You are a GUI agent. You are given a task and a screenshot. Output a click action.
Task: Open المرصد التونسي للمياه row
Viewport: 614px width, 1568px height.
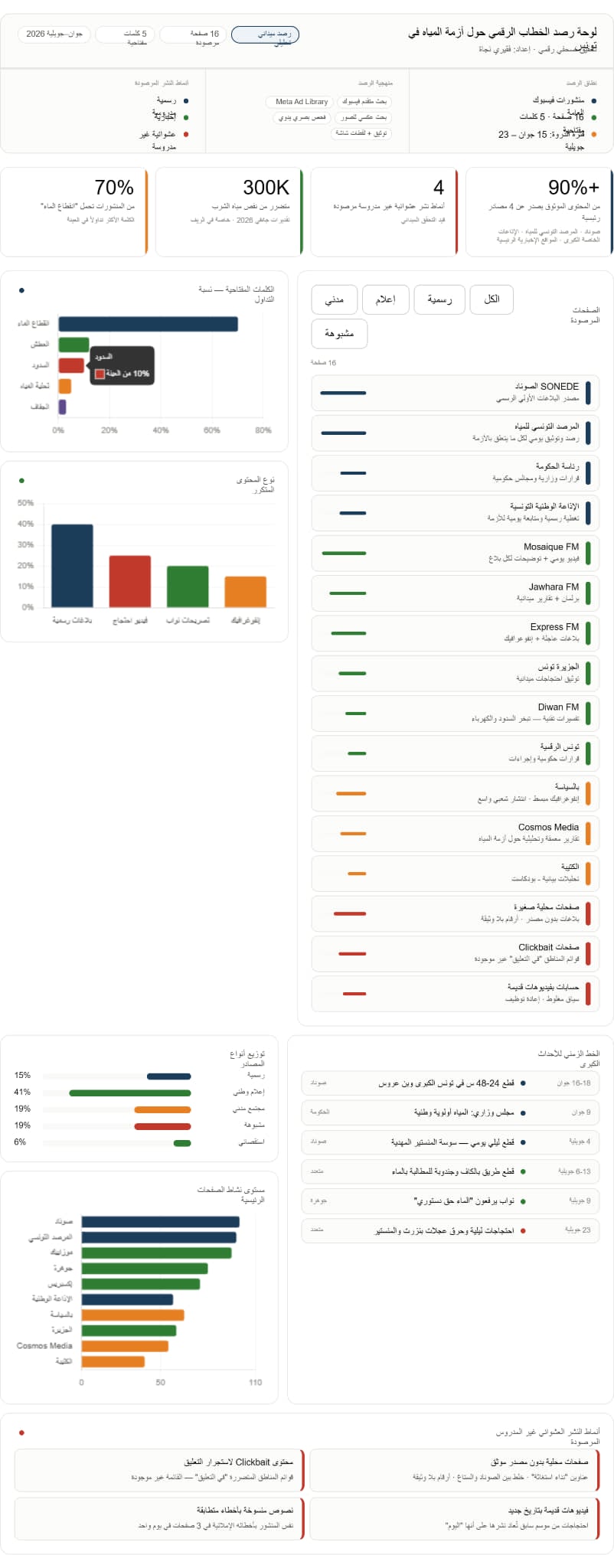point(455,433)
